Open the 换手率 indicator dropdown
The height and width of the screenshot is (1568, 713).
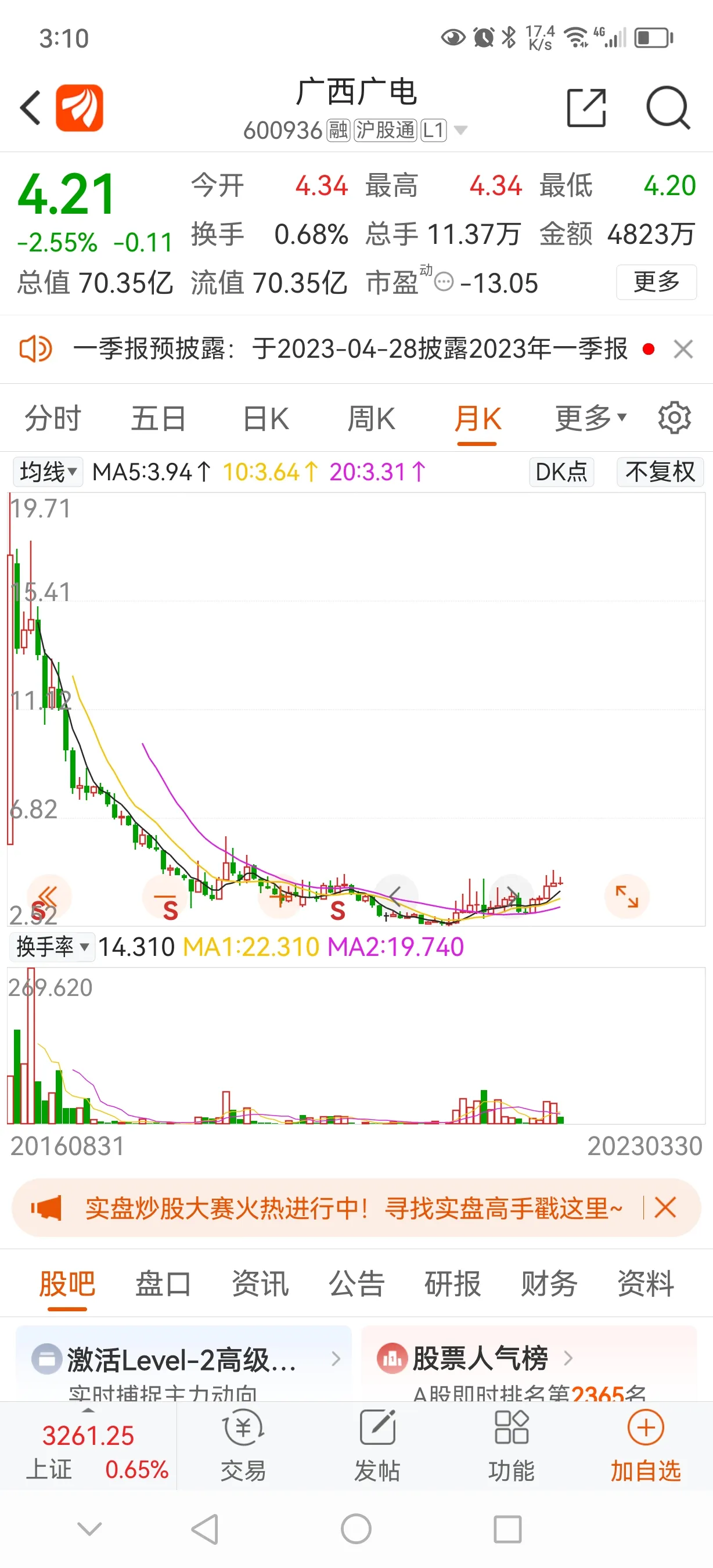(x=52, y=947)
